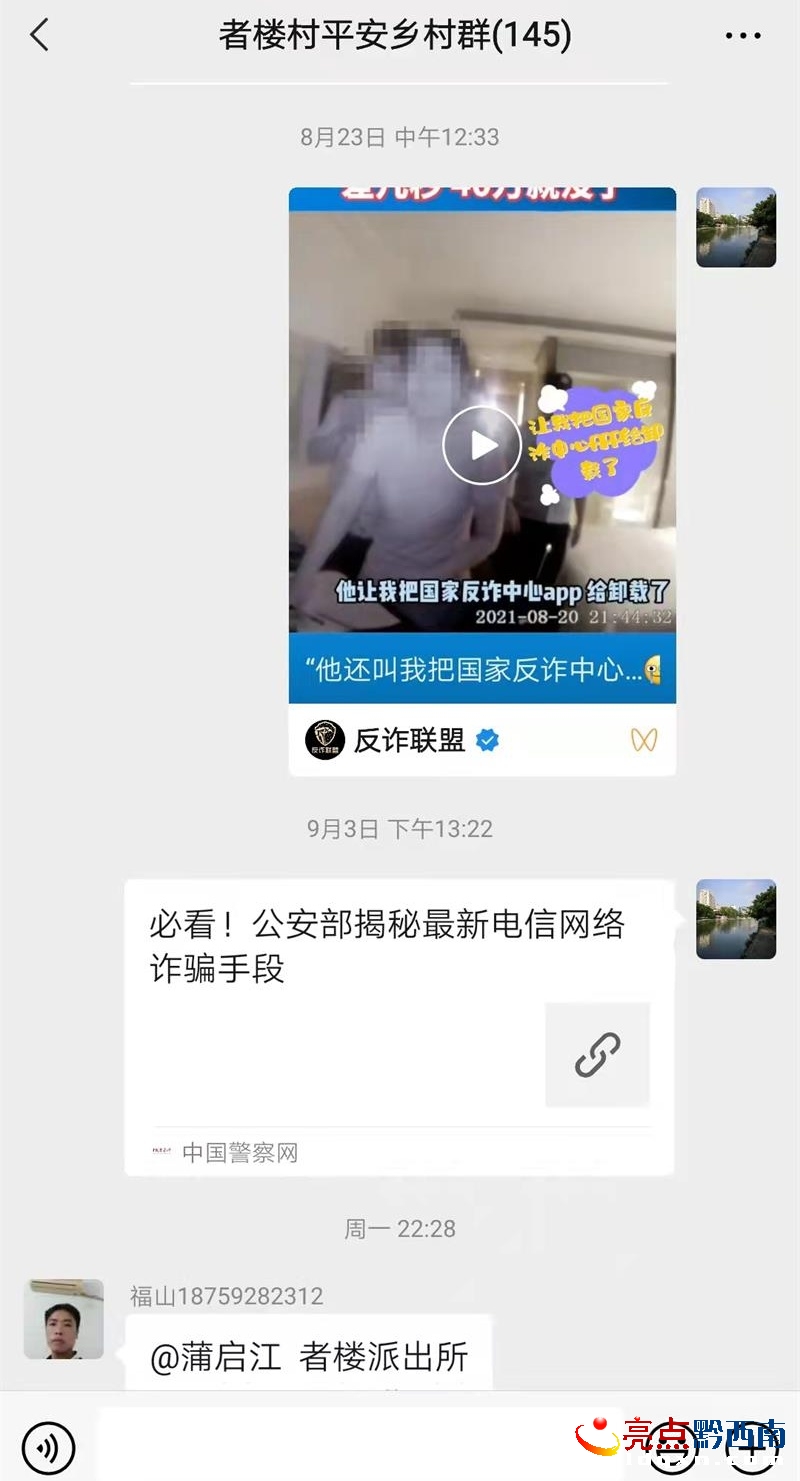Image resolution: width=800 pixels, height=1481 pixels.
Task: View 福山's profile avatar
Action: pos(64,1319)
